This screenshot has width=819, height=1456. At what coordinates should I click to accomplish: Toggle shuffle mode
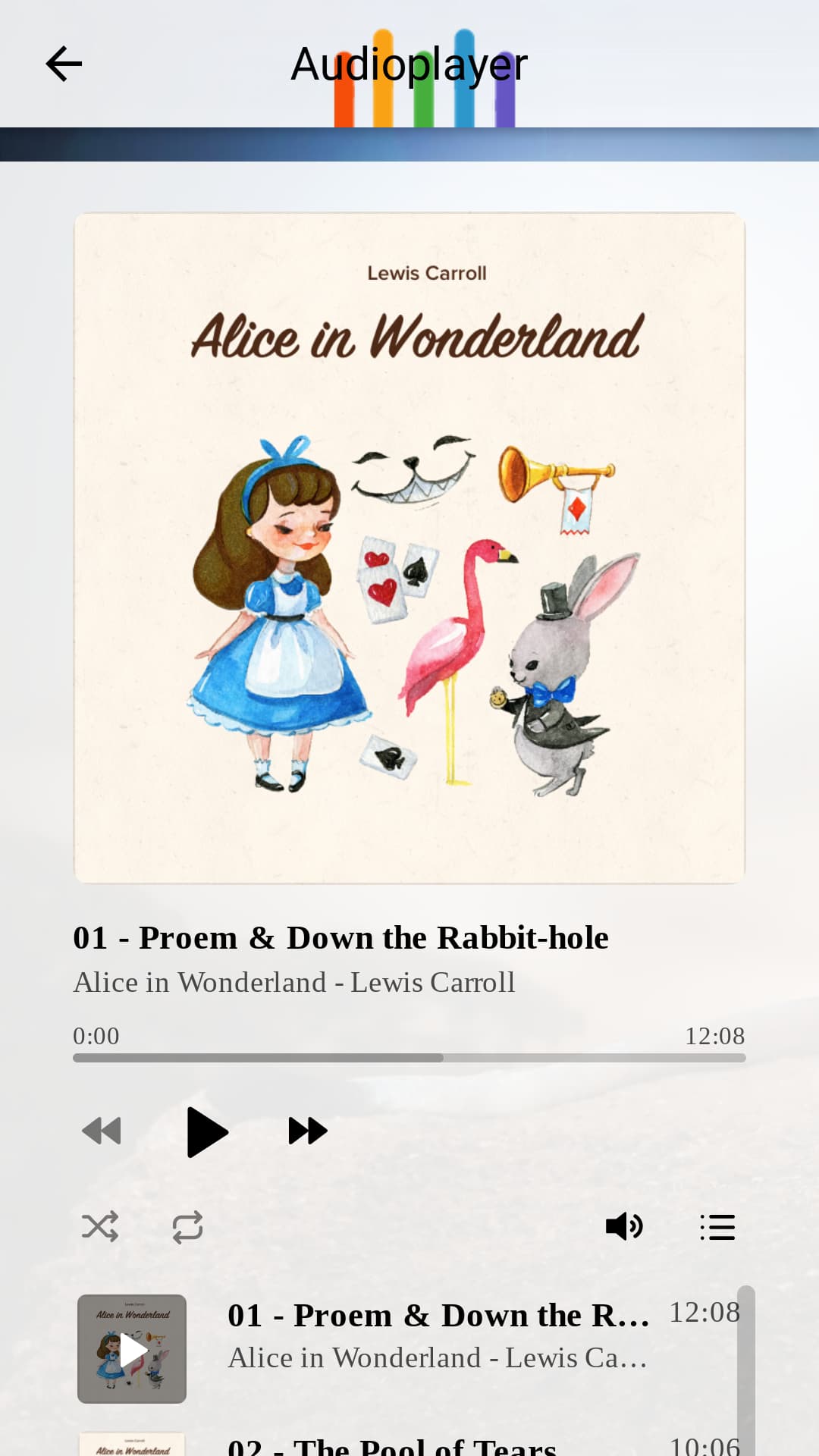(x=100, y=1226)
